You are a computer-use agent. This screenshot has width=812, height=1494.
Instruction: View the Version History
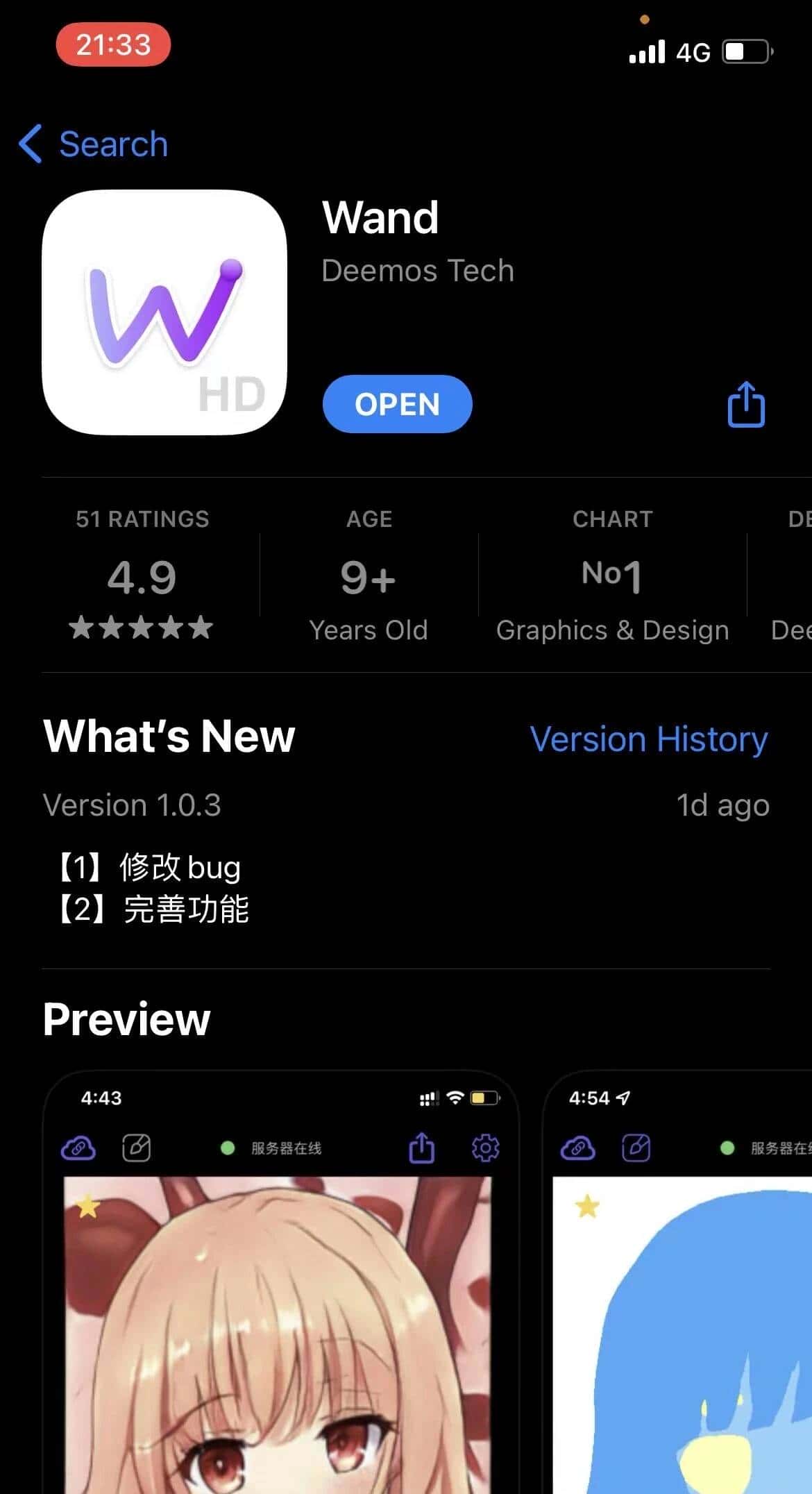click(x=648, y=738)
